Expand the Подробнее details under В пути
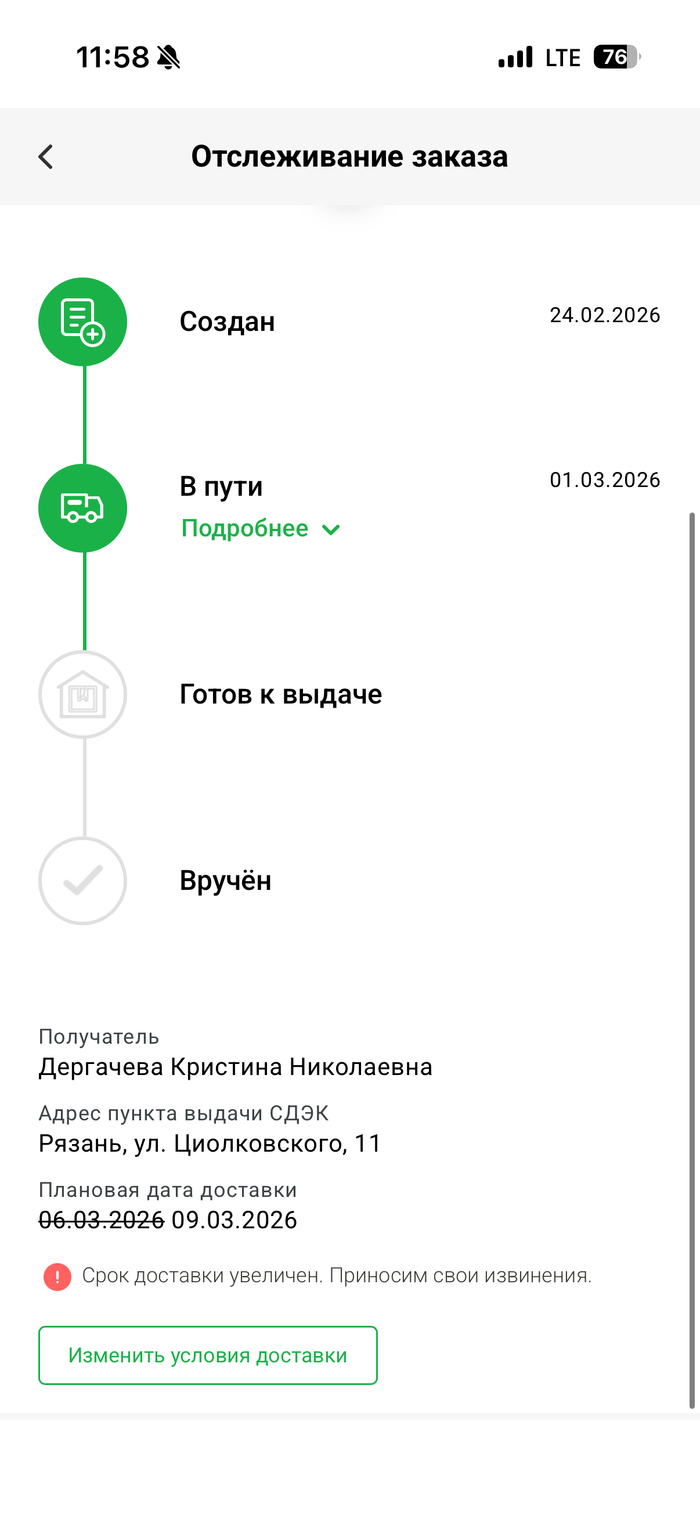 [x=260, y=529]
